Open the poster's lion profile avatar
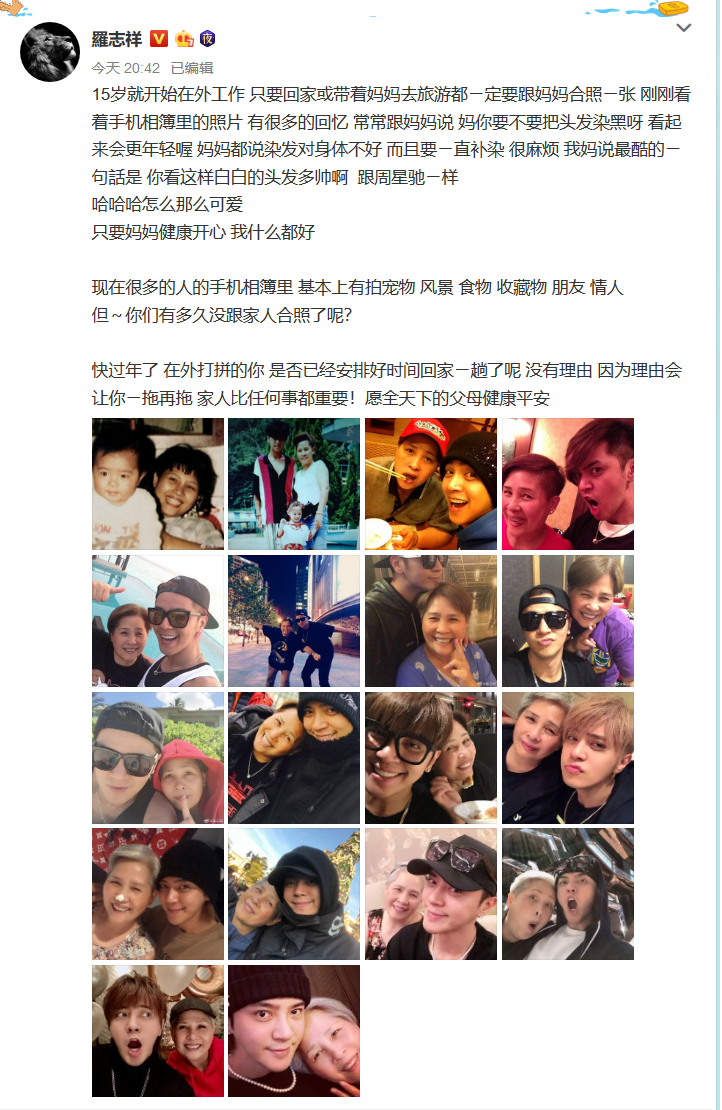 [x=50, y=51]
